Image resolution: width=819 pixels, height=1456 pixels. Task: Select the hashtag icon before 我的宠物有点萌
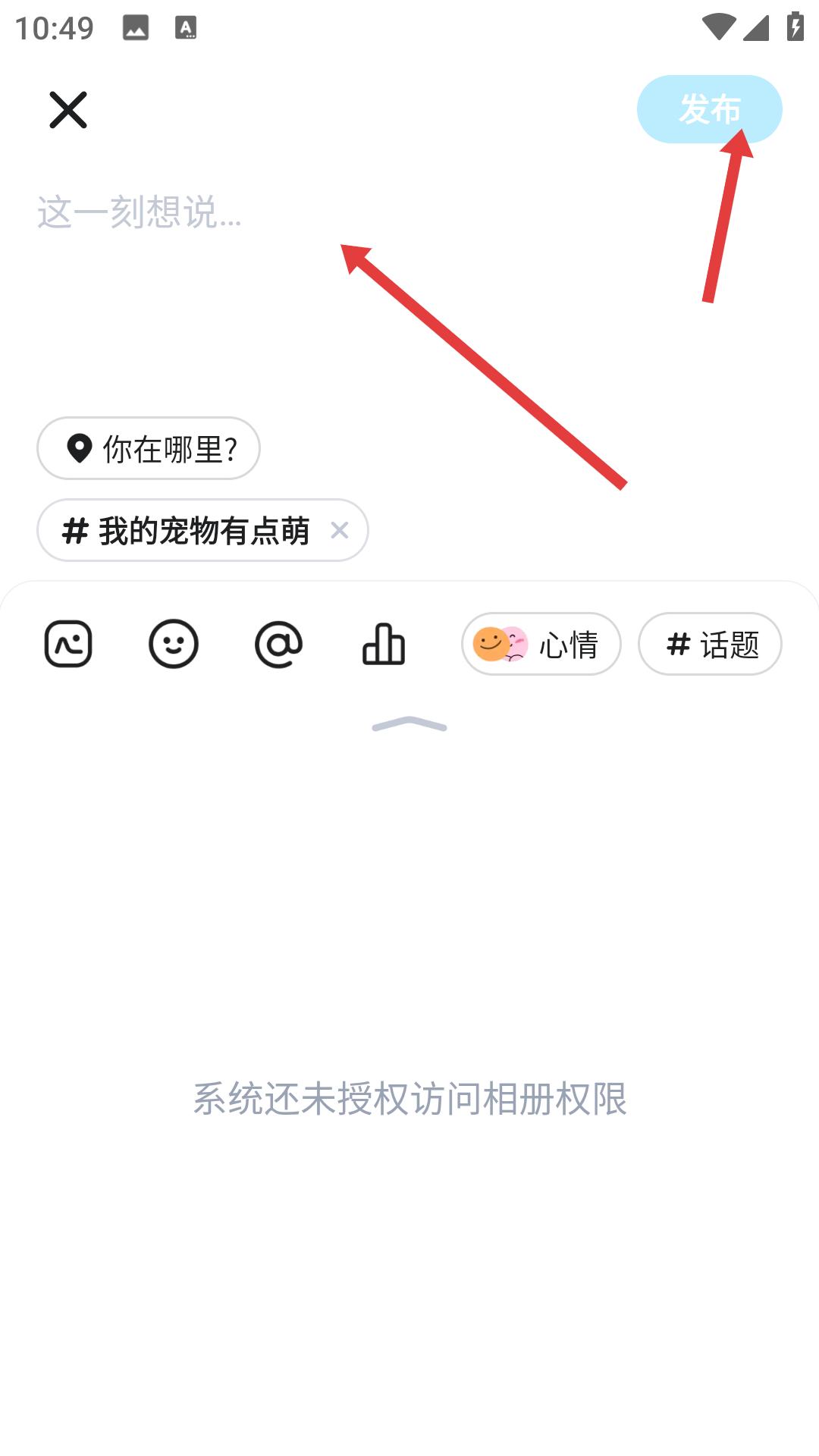(75, 531)
